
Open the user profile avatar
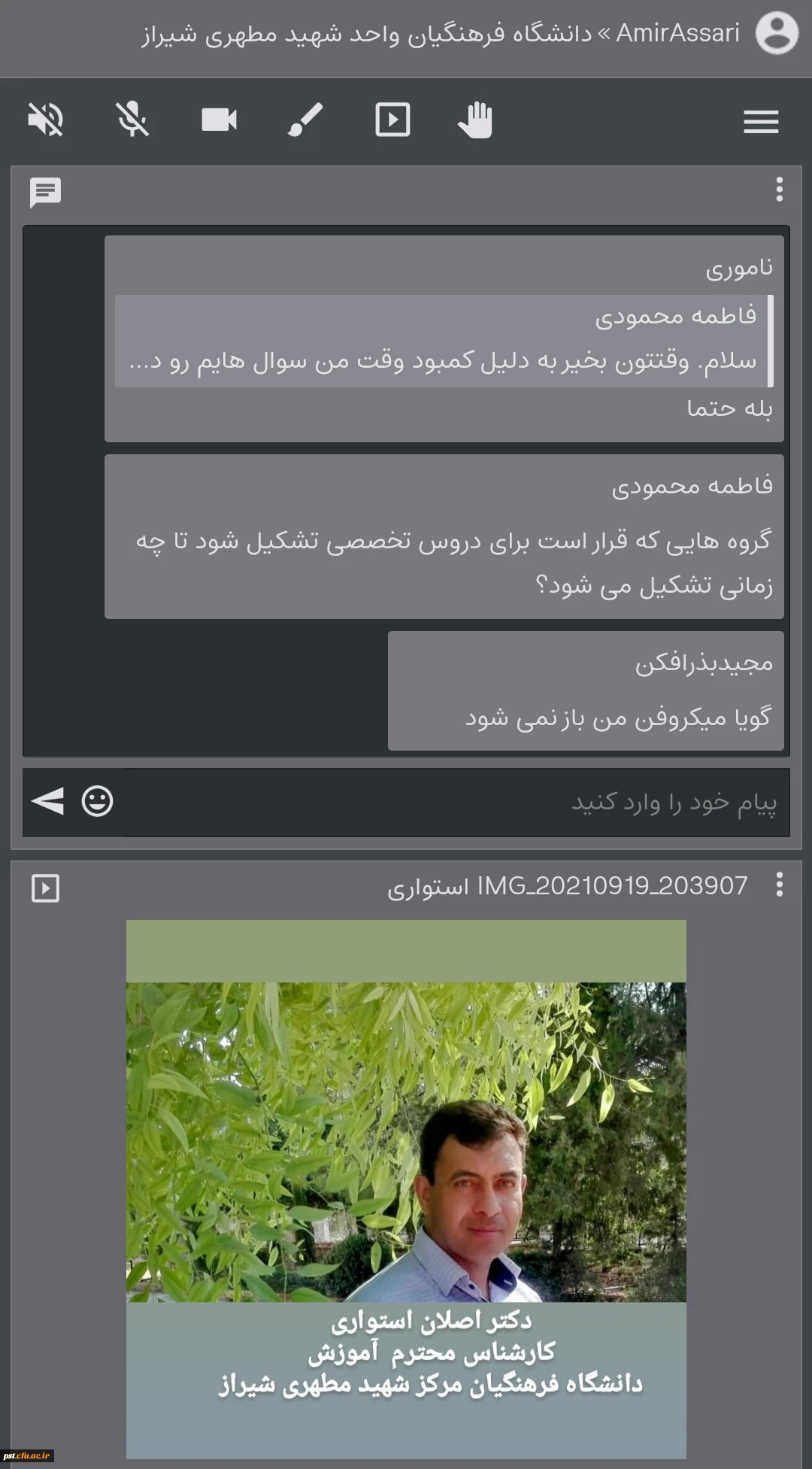tap(776, 33)
